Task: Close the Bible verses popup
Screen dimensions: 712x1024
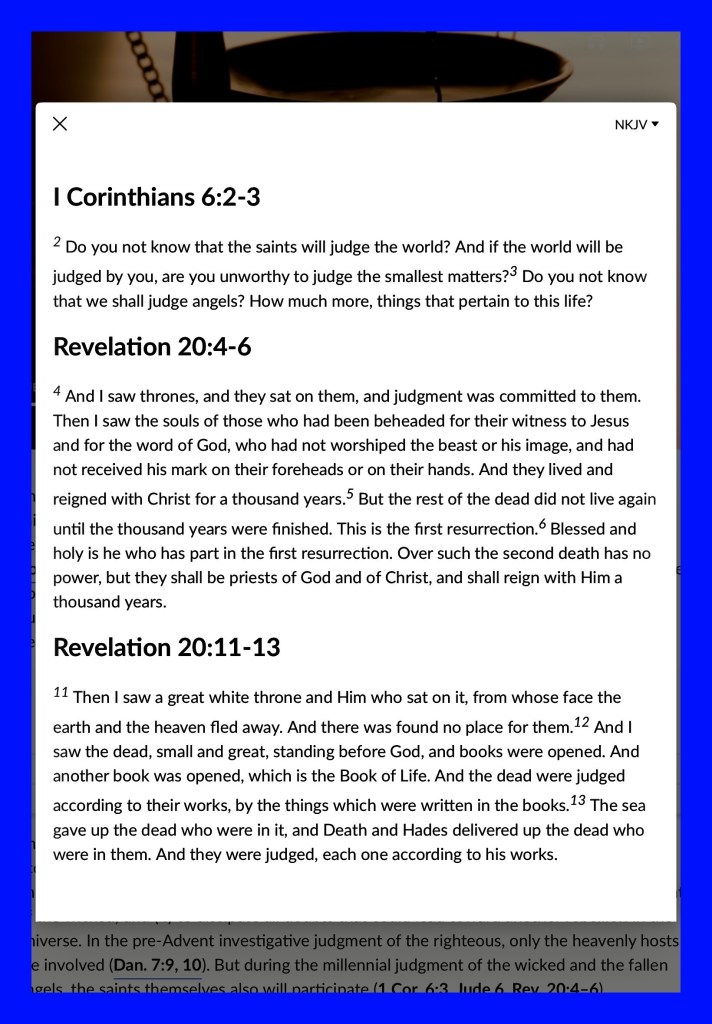Action: [60, 124]
